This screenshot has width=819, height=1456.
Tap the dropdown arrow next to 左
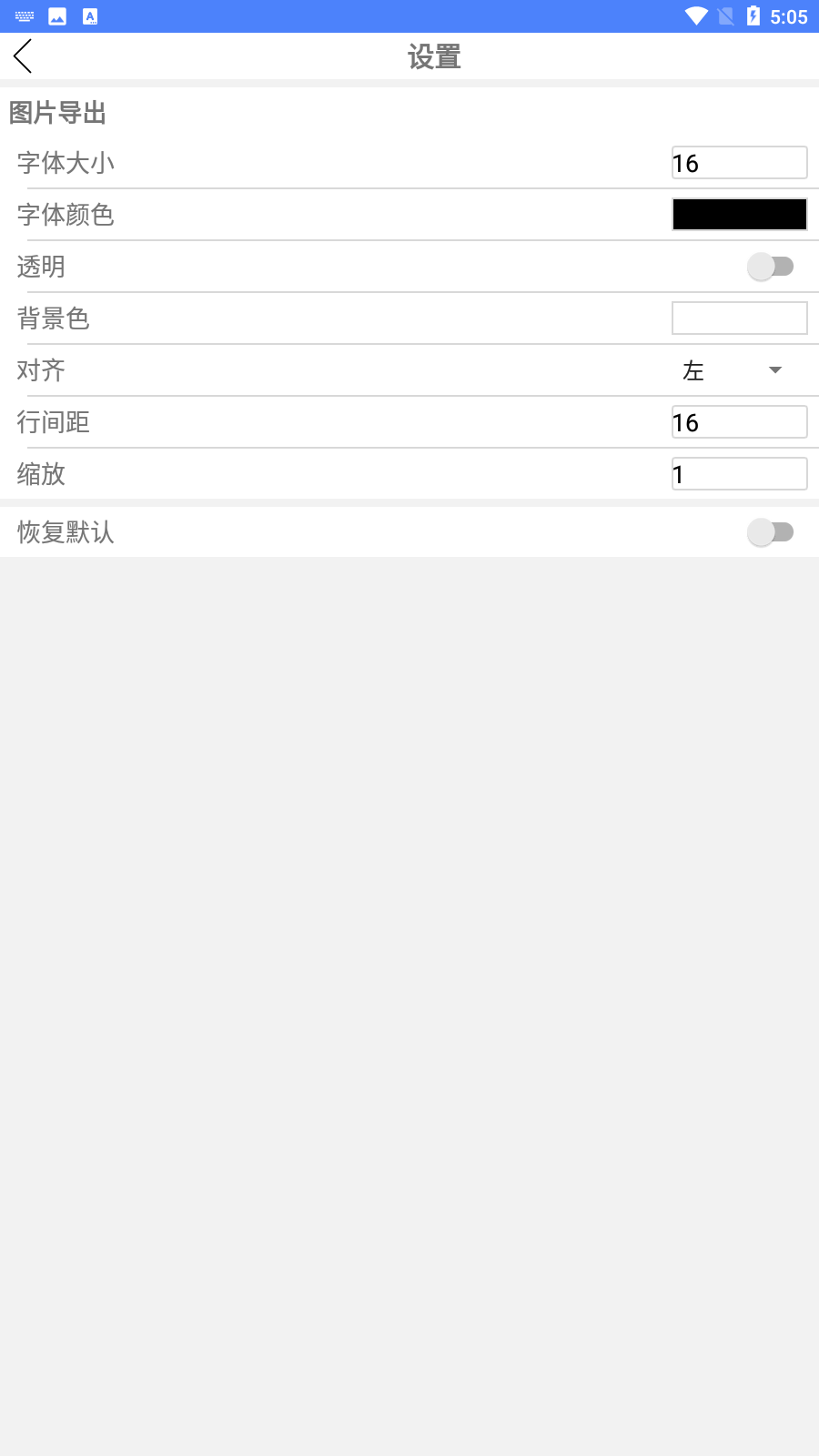click(x=774, y=370)
